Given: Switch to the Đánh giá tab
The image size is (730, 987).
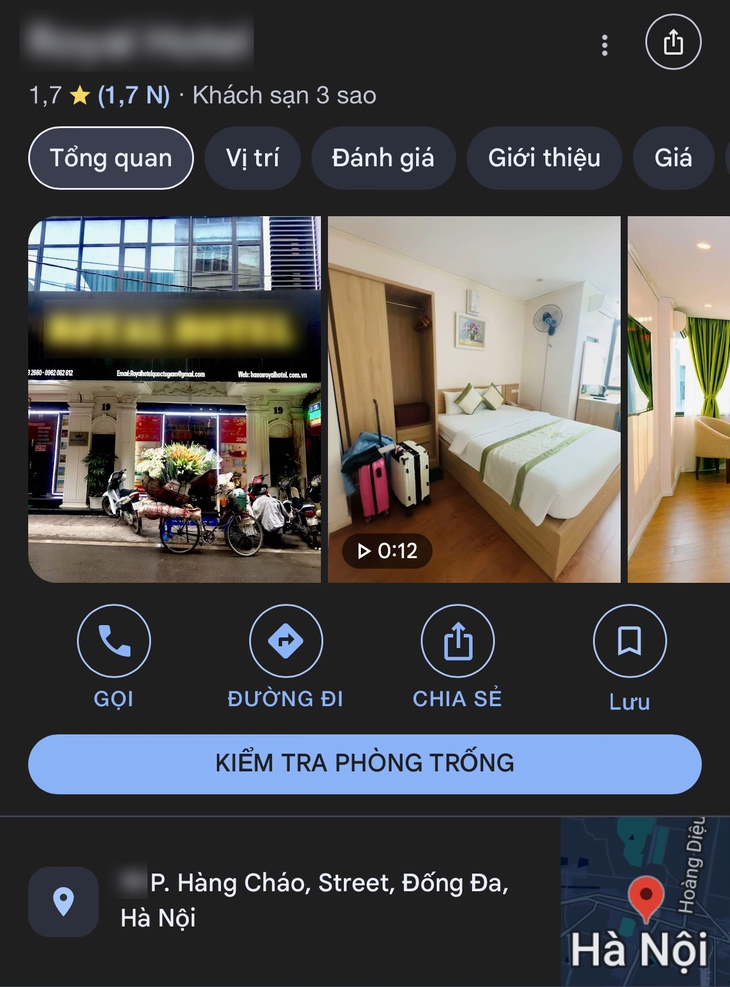Looking at the screenshot, I should [x=384, y=157].
